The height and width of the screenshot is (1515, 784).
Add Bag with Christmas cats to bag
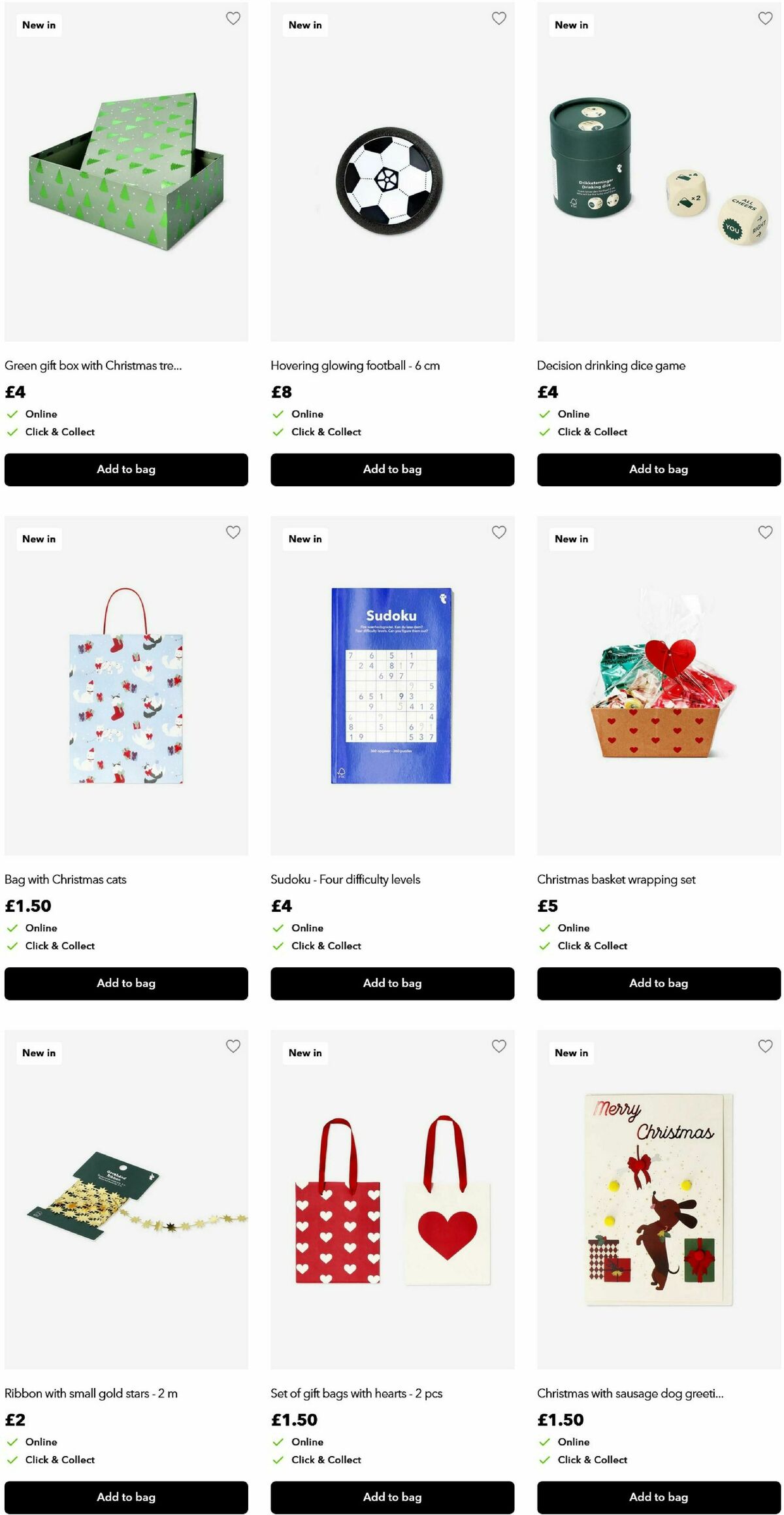pyautogui.click(x=126, y=983)
